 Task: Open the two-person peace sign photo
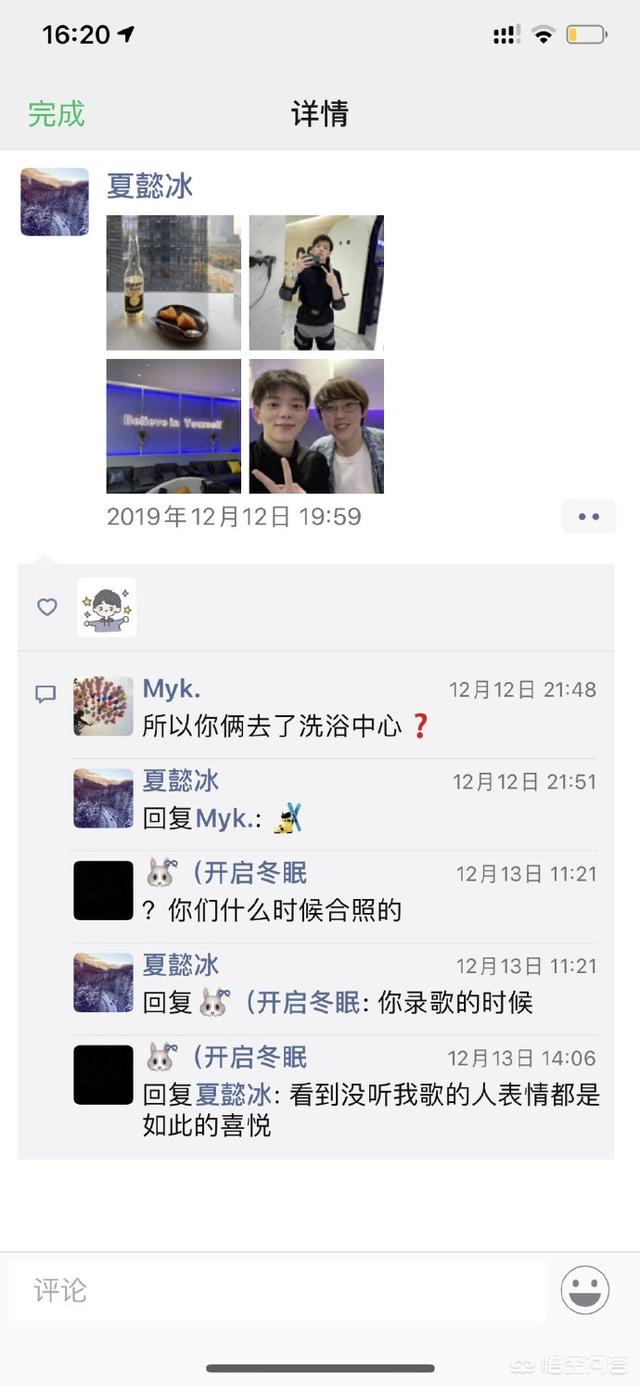316,426
